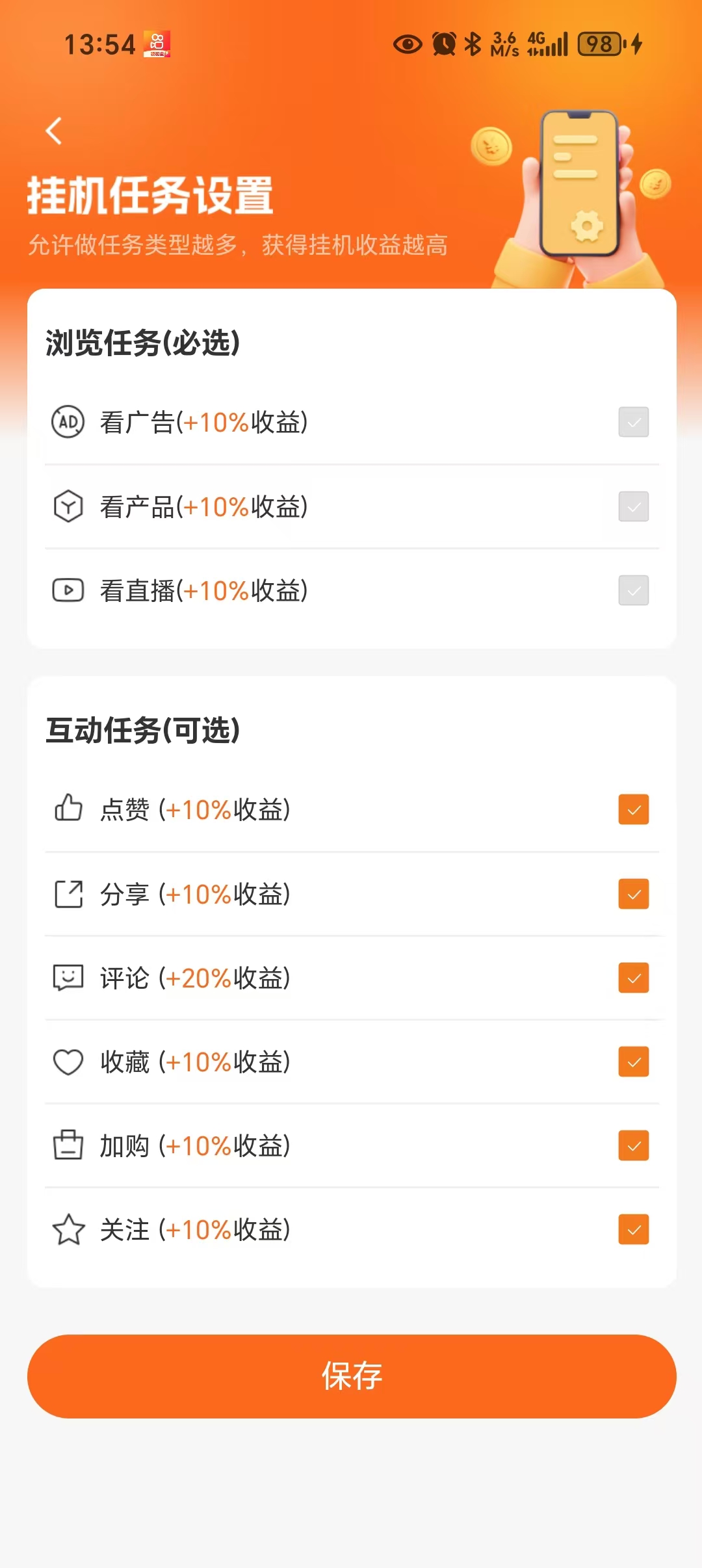Screen dimensions: 702x1568
Task: Tap the 看直播 checkbox
Action: 634,590
